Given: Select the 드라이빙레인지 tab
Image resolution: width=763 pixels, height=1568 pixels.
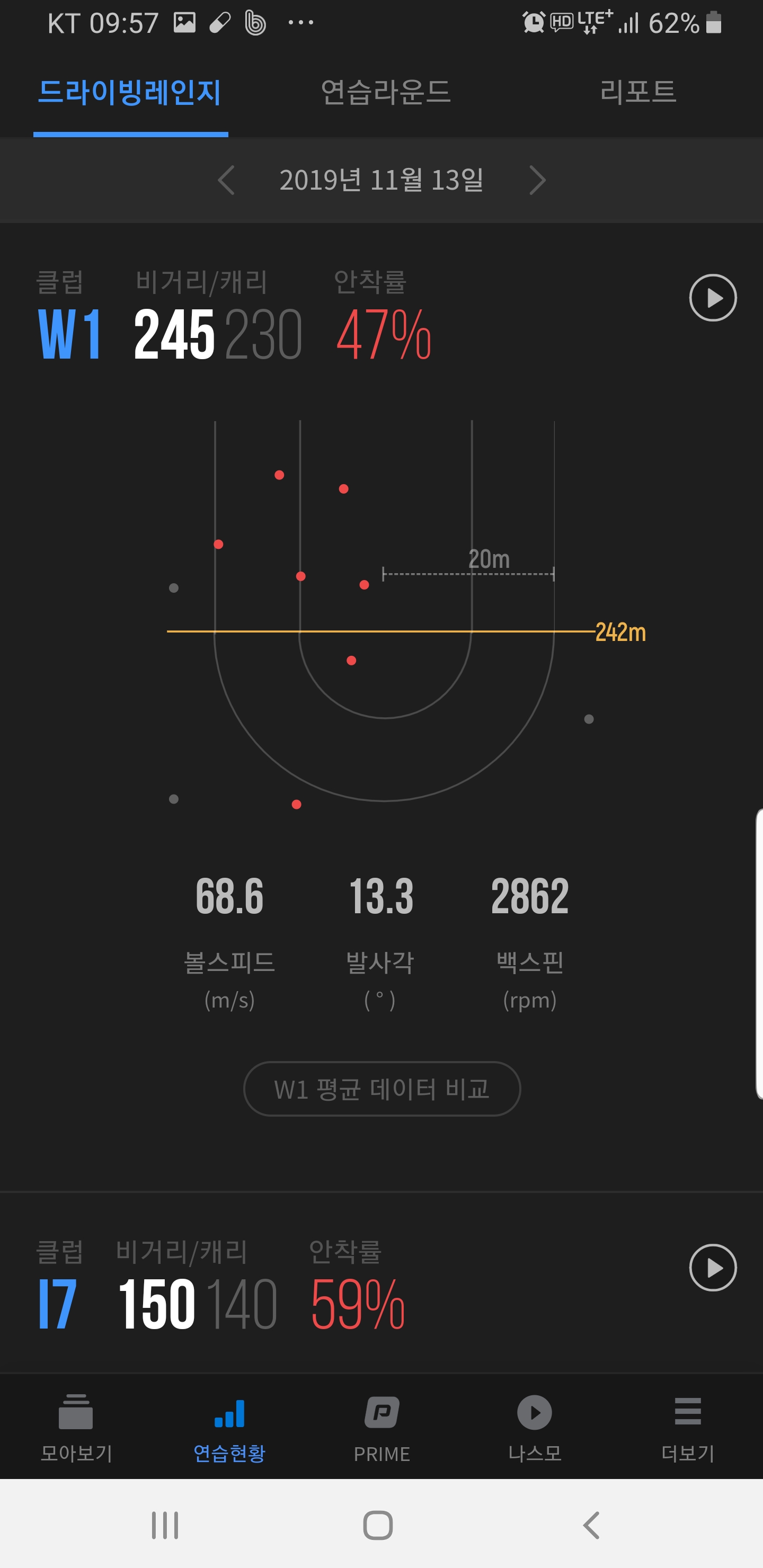Looking at the screenshot, I should tap(130, 93).
